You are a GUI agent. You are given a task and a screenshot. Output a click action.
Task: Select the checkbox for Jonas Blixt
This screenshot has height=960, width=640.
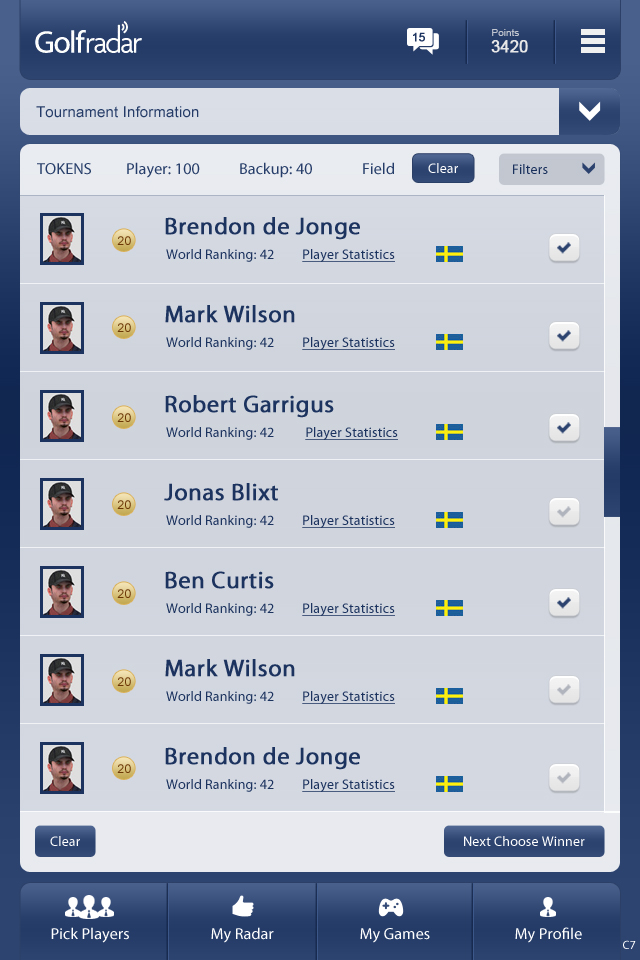pos(564,512)
